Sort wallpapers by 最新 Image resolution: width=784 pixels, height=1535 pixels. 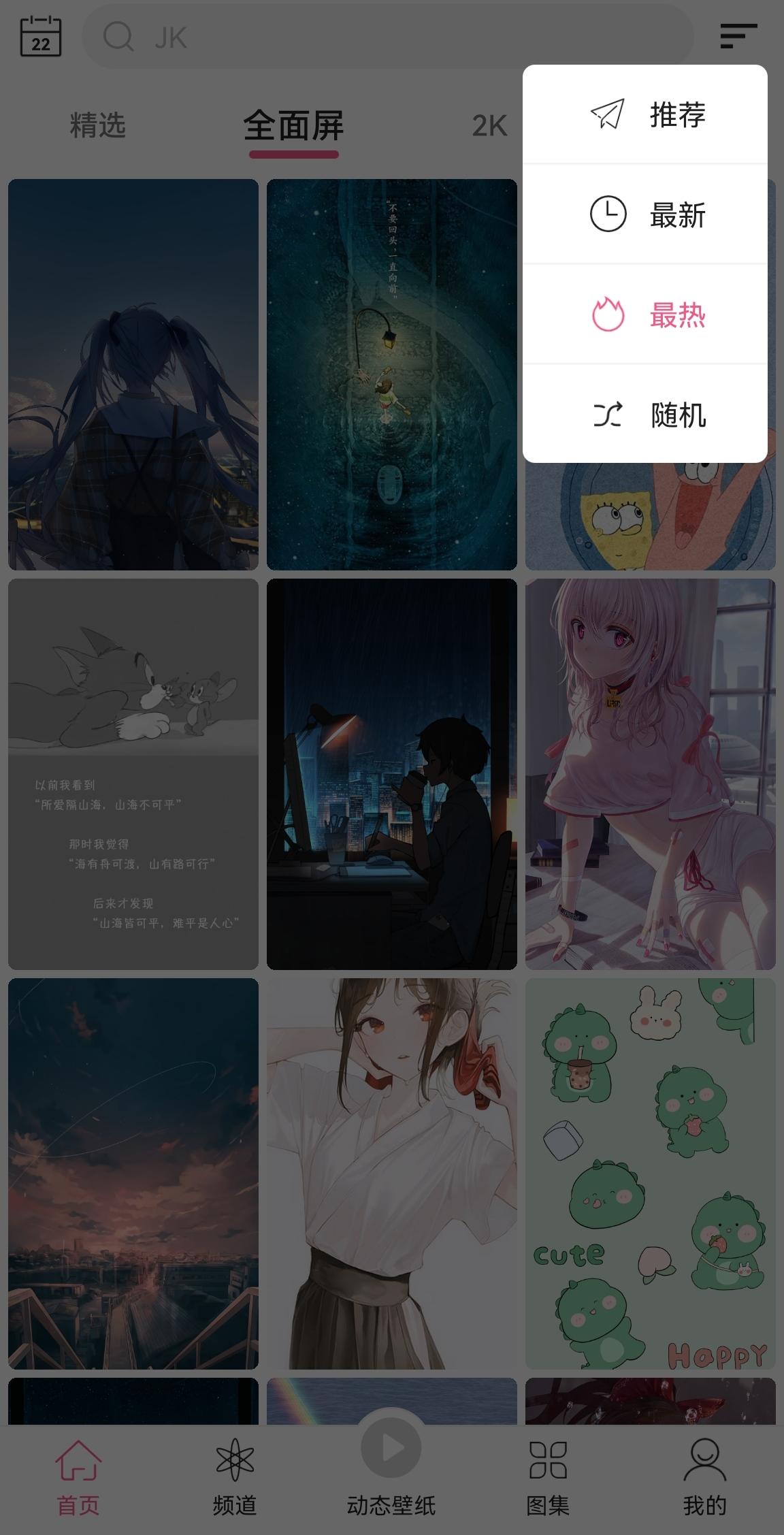645,214
